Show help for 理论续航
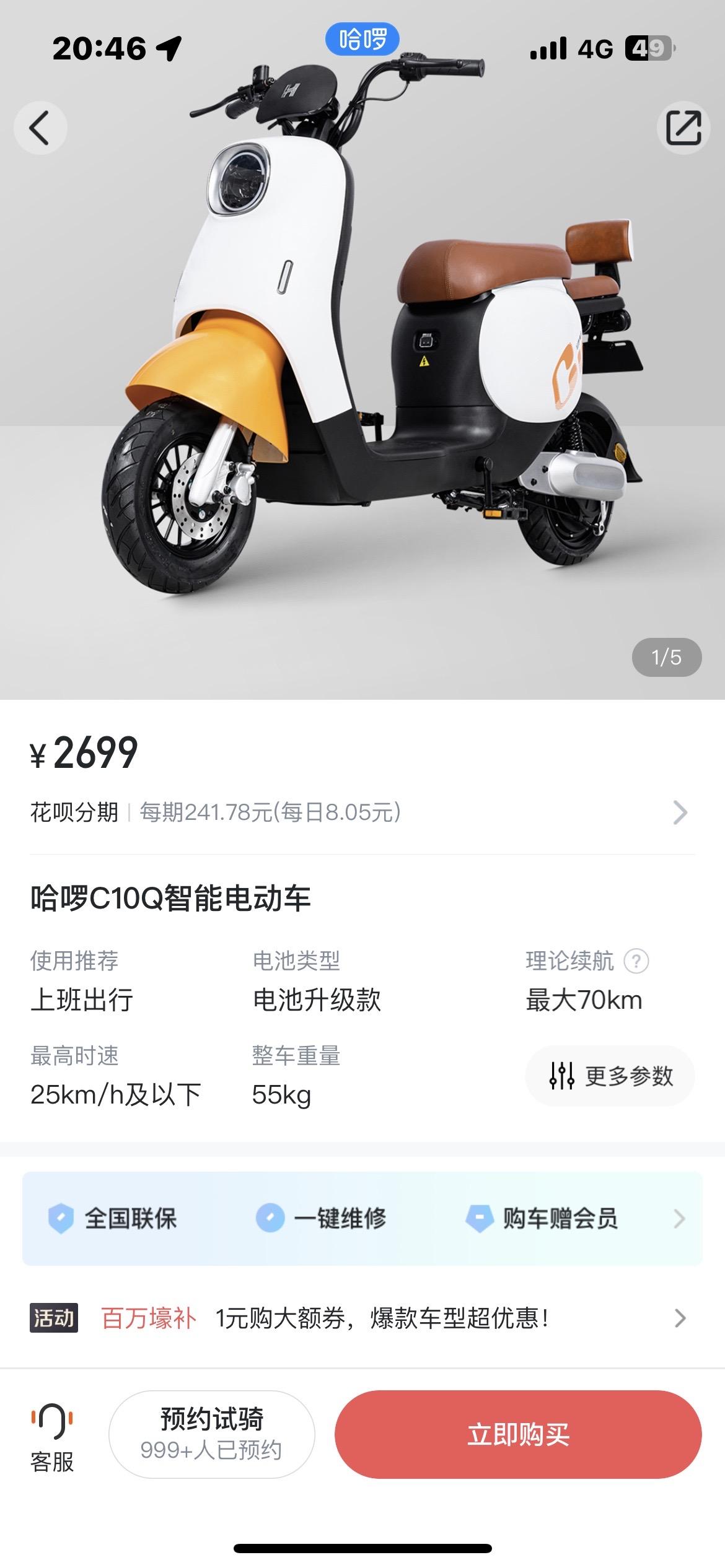Viewport: 725px width, 1568px height. pos(636,961)
